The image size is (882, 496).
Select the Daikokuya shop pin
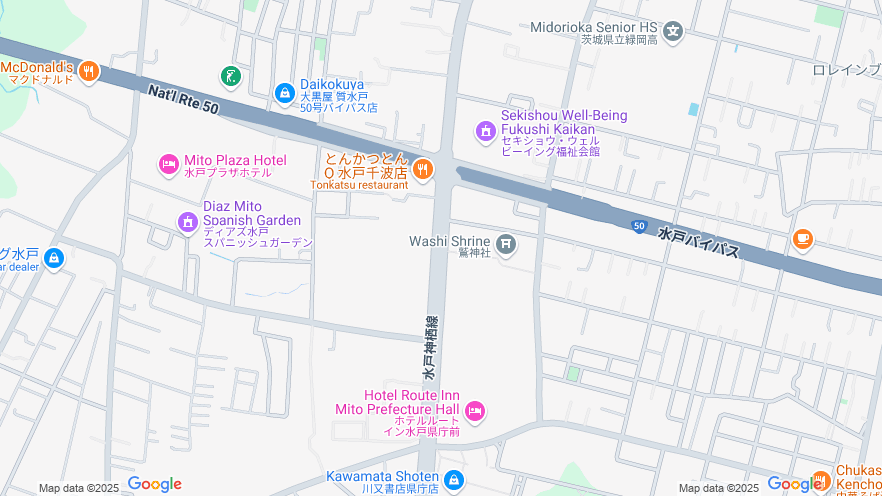[x=285, y=93]
